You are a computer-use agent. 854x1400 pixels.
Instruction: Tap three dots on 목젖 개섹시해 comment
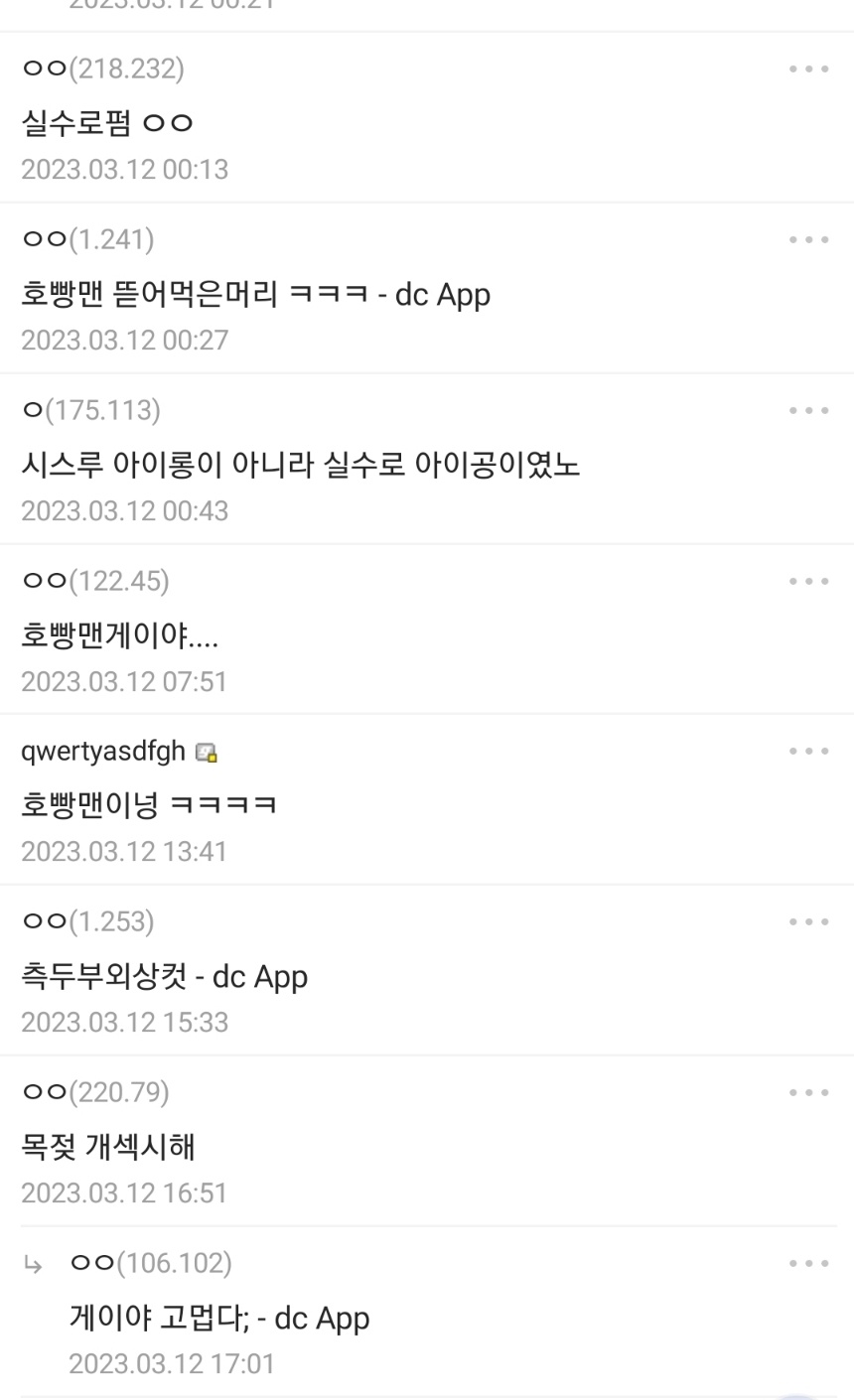(x=808, y=1093)
